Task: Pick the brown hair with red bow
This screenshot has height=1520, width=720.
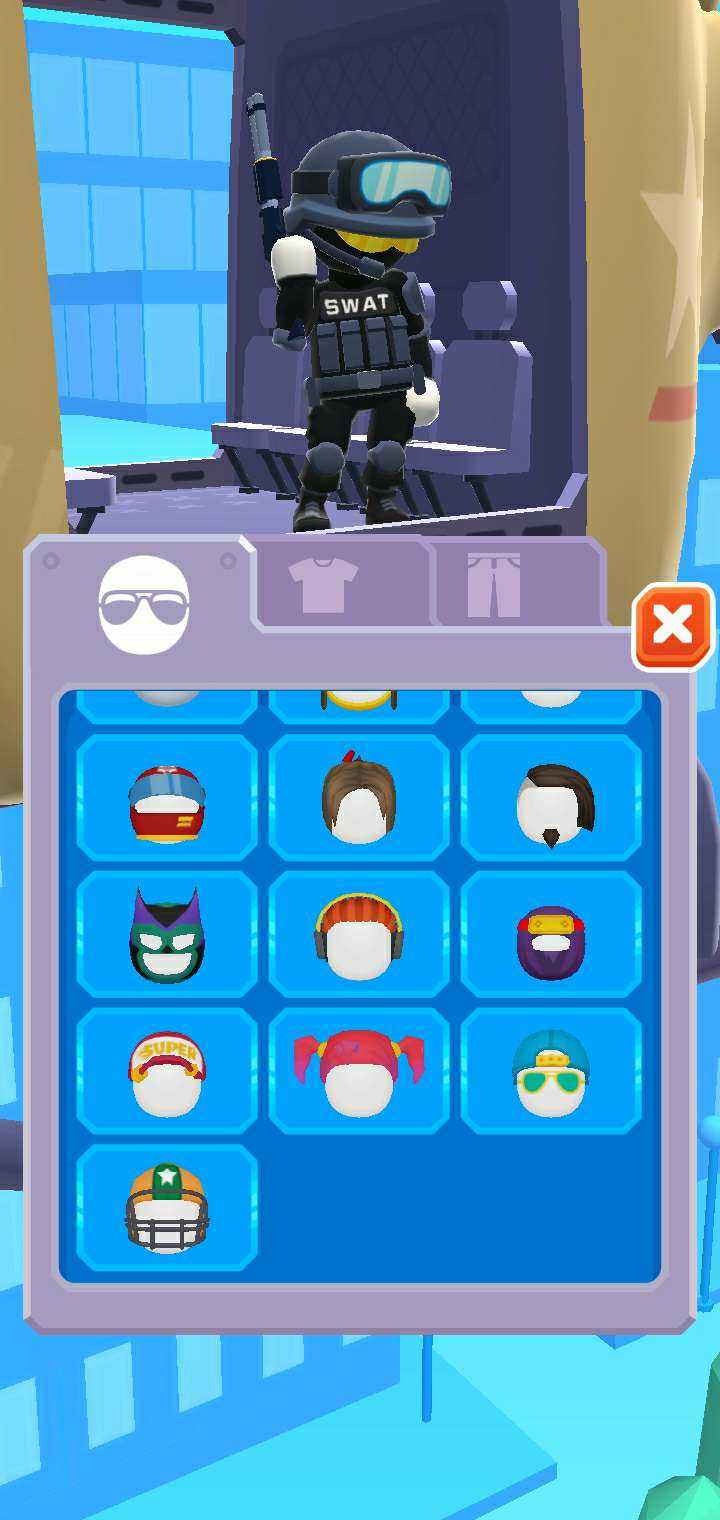Action: (359, 799)
